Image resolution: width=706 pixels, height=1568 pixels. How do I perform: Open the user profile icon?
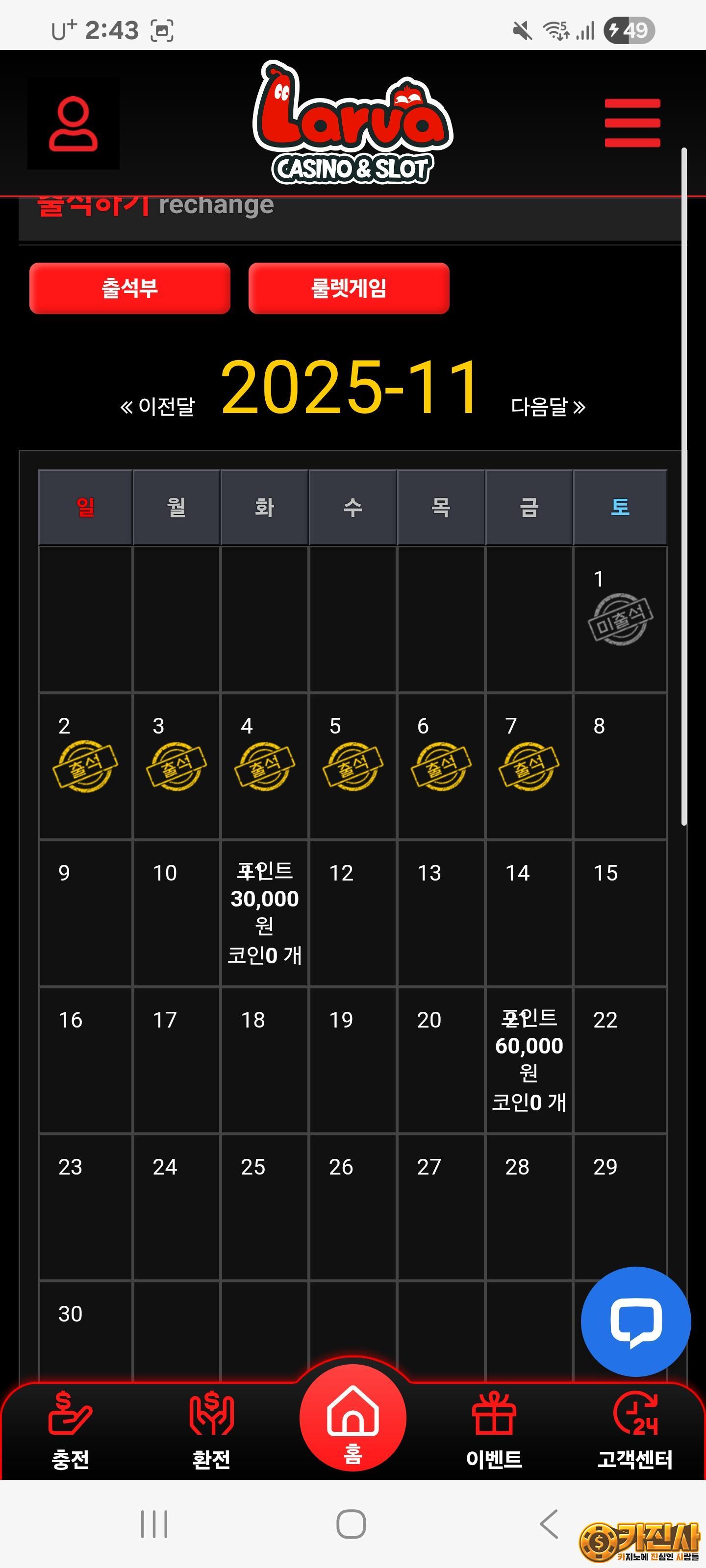tap(73, 123)
